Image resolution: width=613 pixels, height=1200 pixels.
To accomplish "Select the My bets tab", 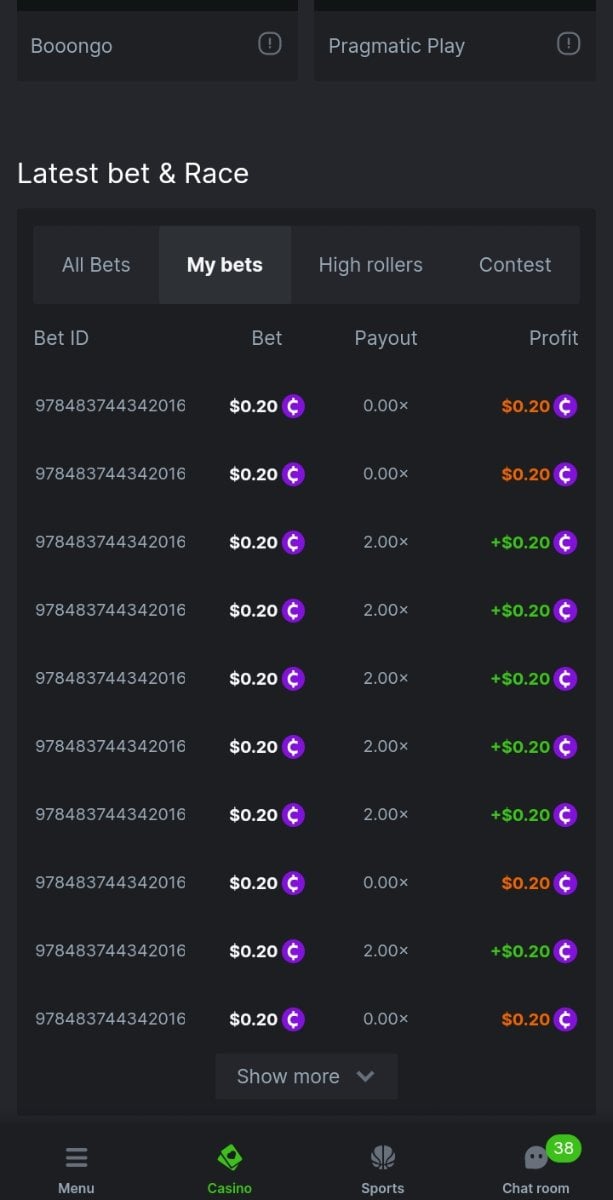I will pyautogui.click(x=225, y=265).
